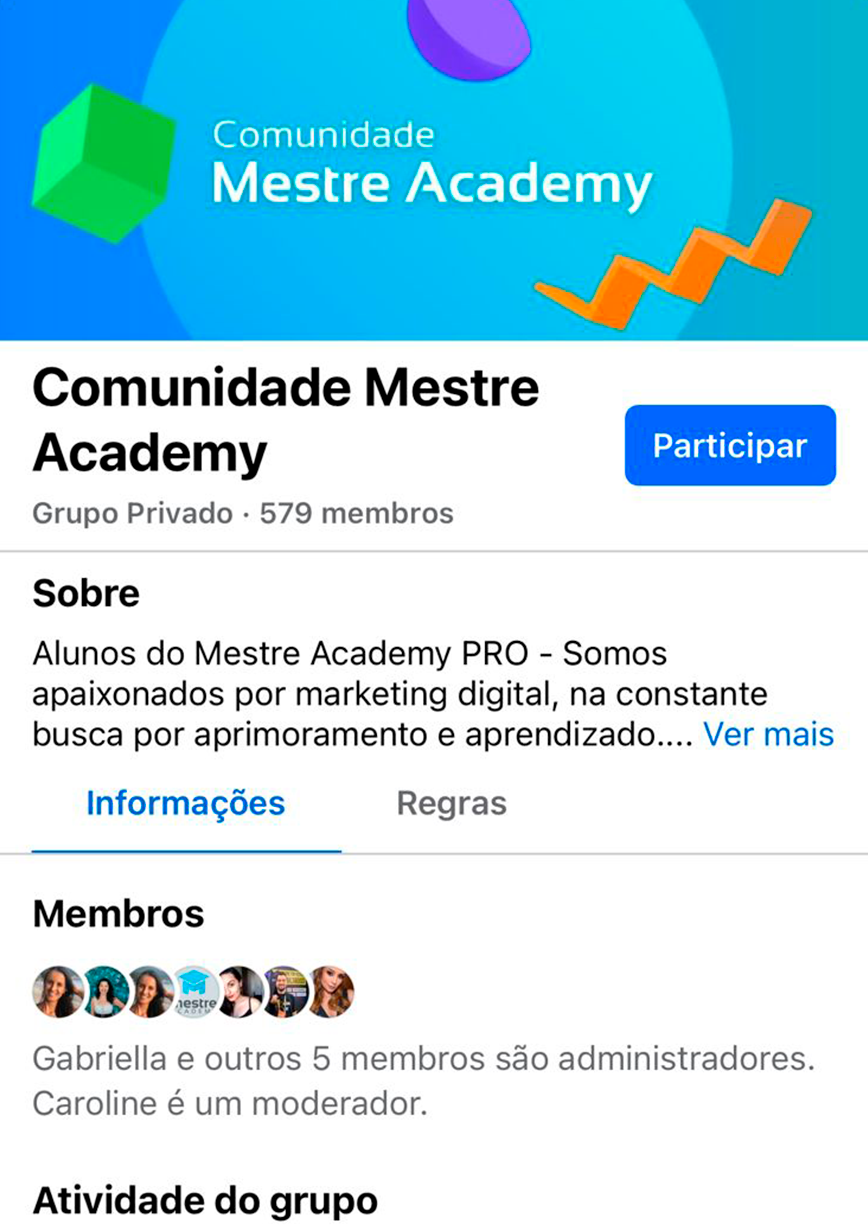Expand the description with Ver mais
Screen dimensions: 868x1226
point(768,734)
